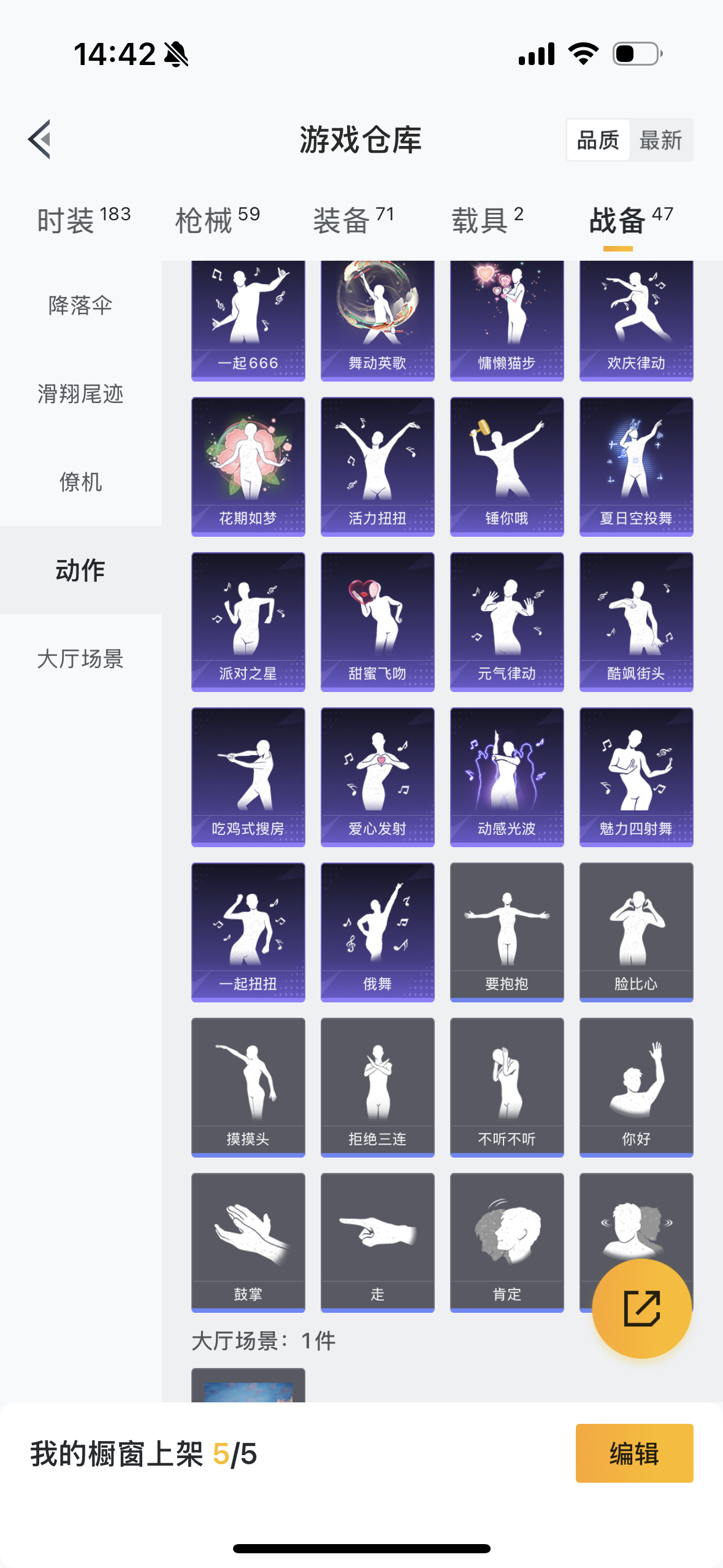Viewport: 723px width, 1568px height.
Task: Open the 拒绝三连 emote
Action: point(378,1088)
